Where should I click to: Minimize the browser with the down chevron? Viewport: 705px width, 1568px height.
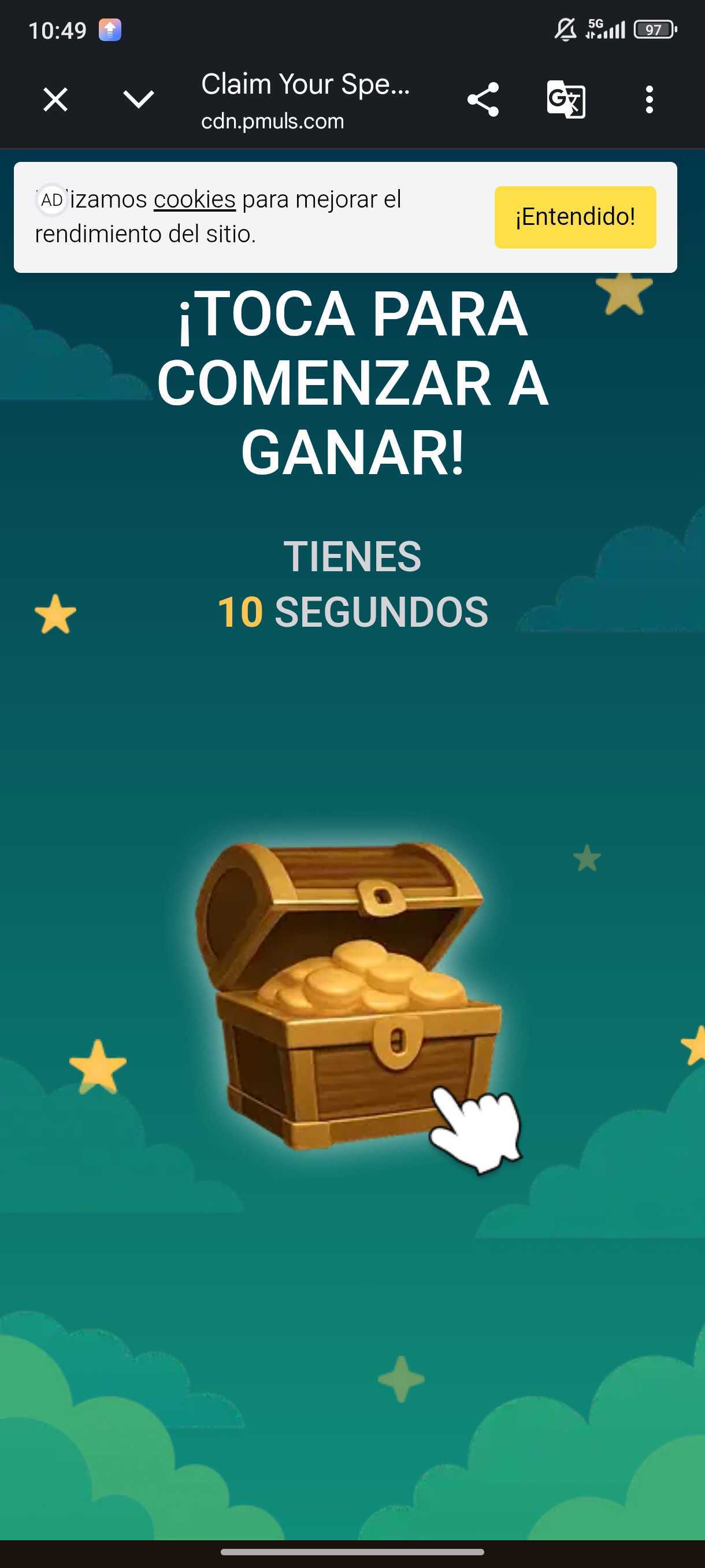pos(138,99)
